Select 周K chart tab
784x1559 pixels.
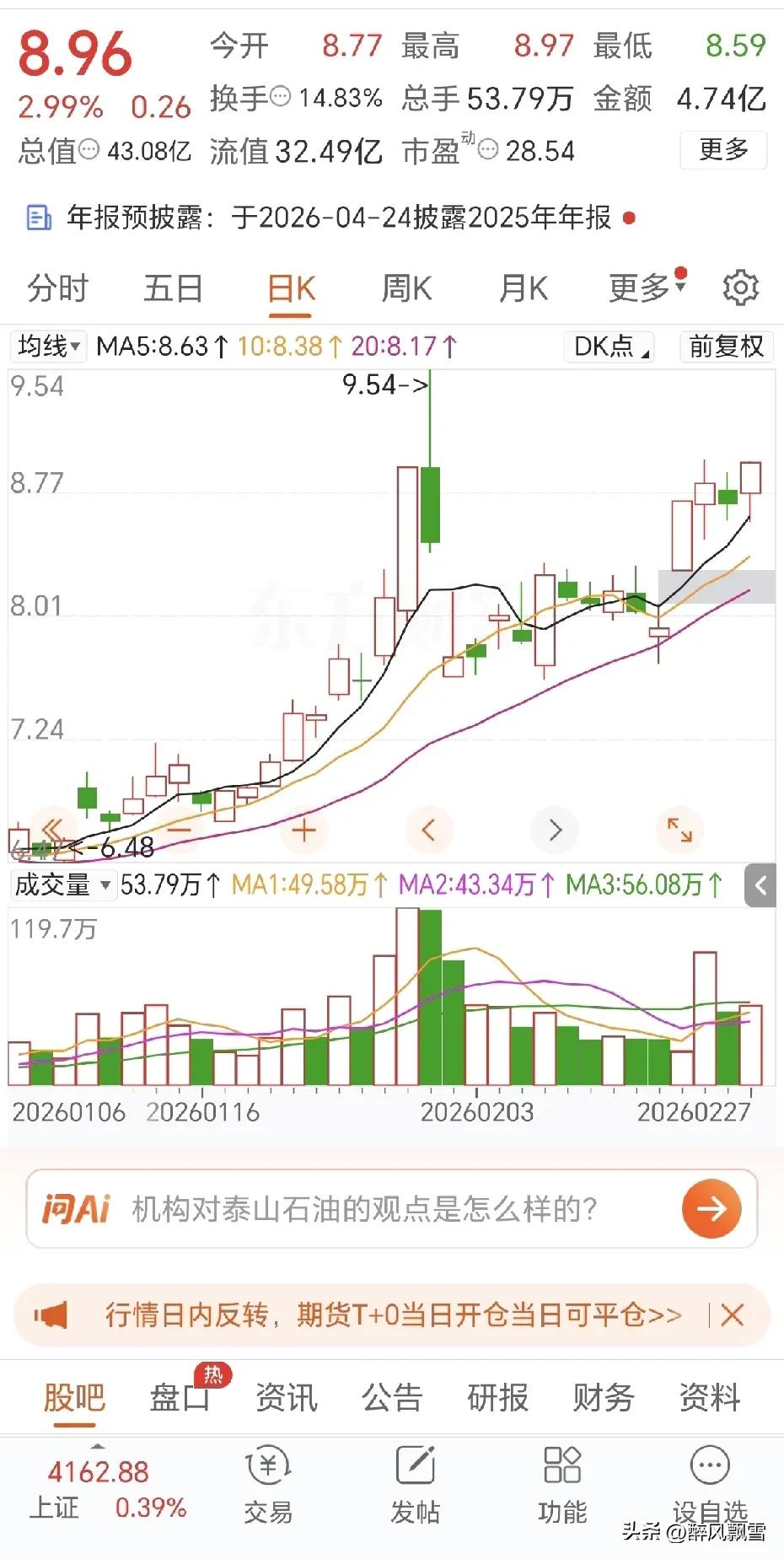click(406, 289)
